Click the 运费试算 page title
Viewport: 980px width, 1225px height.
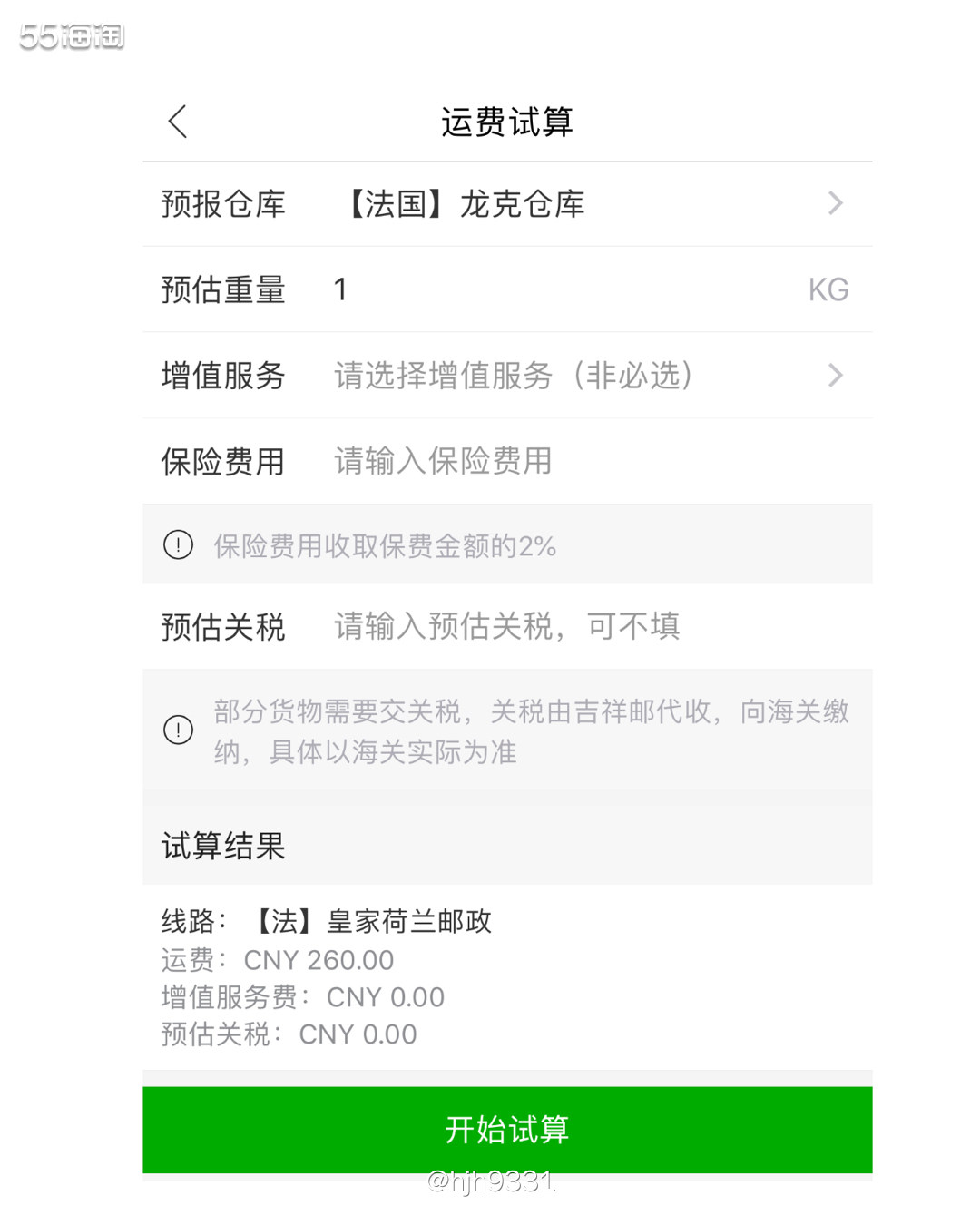(x=508, y=121)
